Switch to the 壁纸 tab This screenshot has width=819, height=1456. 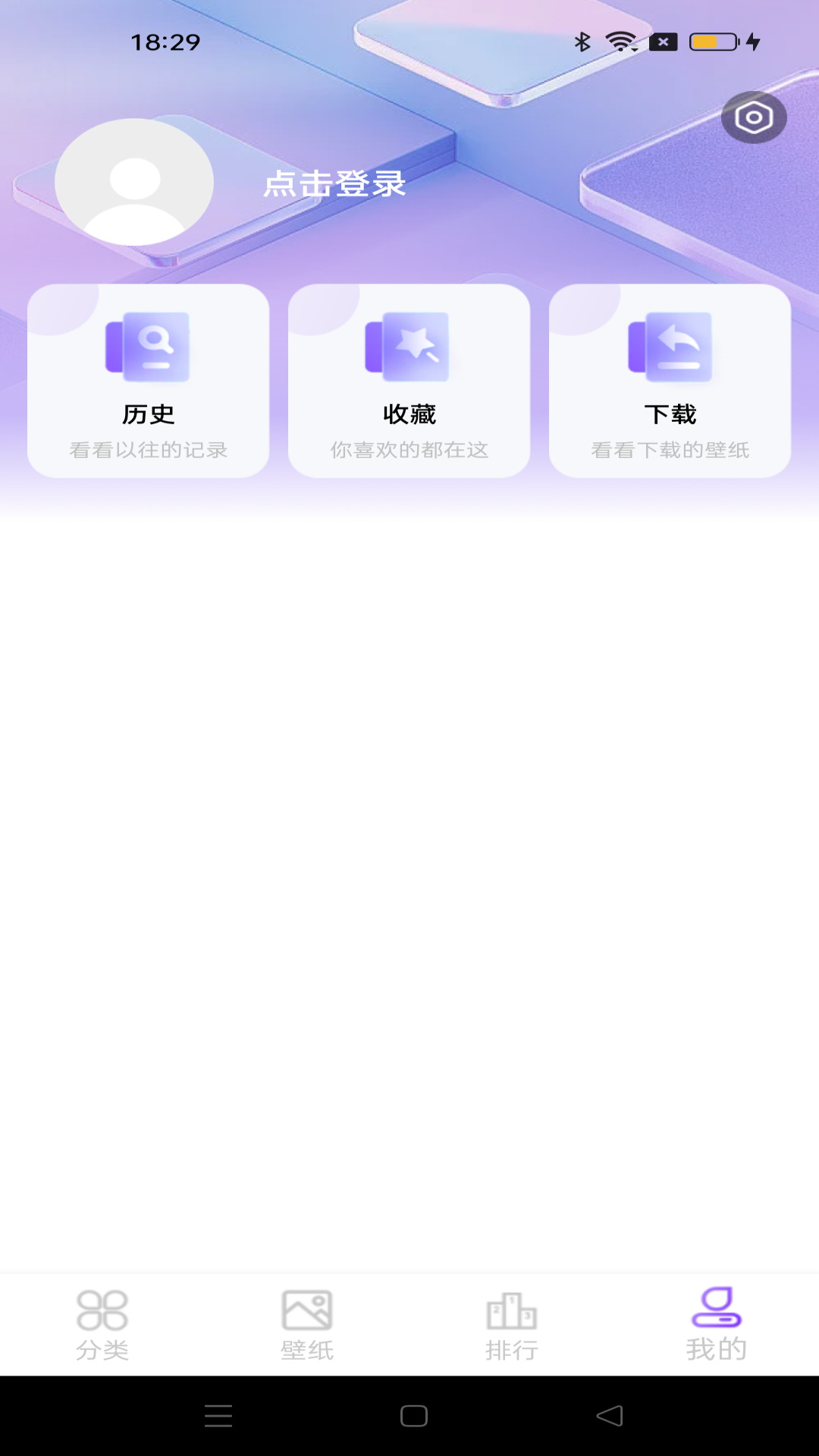click(307, 1324)
